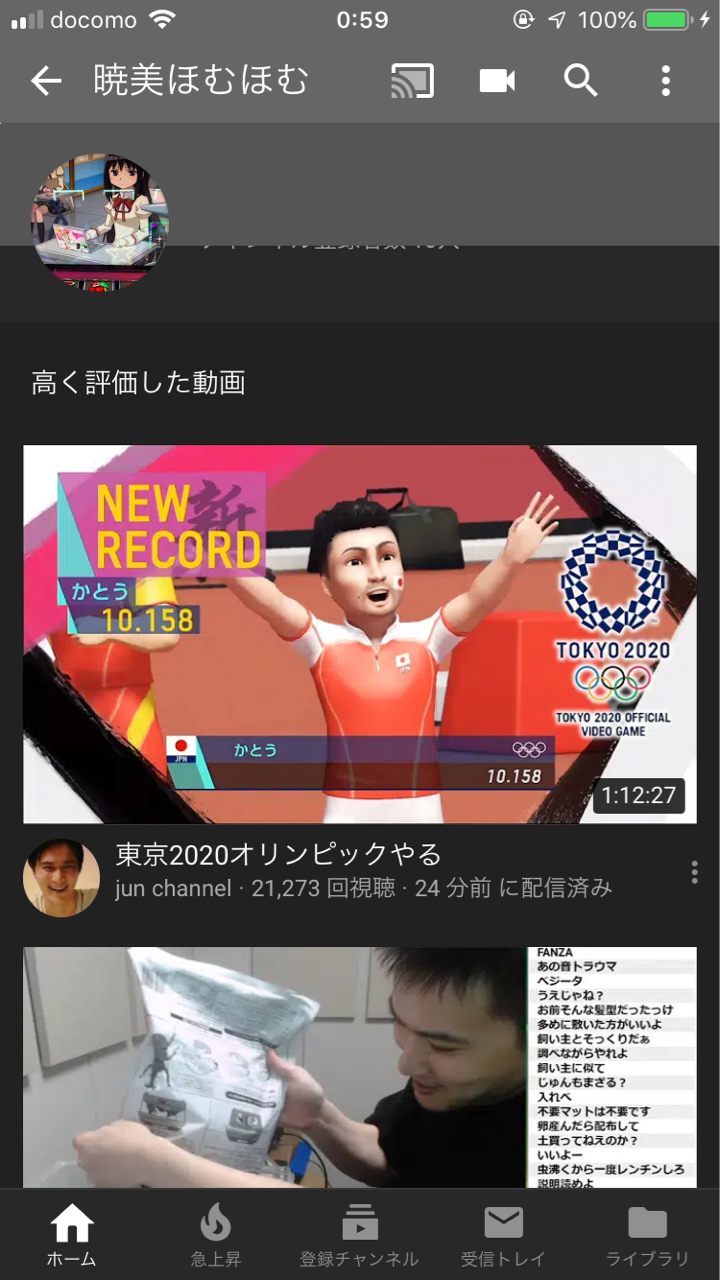Viewport: 720px width, 1280px height.
Task: Go to the 受信トレイ tab
Action: (503, 1235)
